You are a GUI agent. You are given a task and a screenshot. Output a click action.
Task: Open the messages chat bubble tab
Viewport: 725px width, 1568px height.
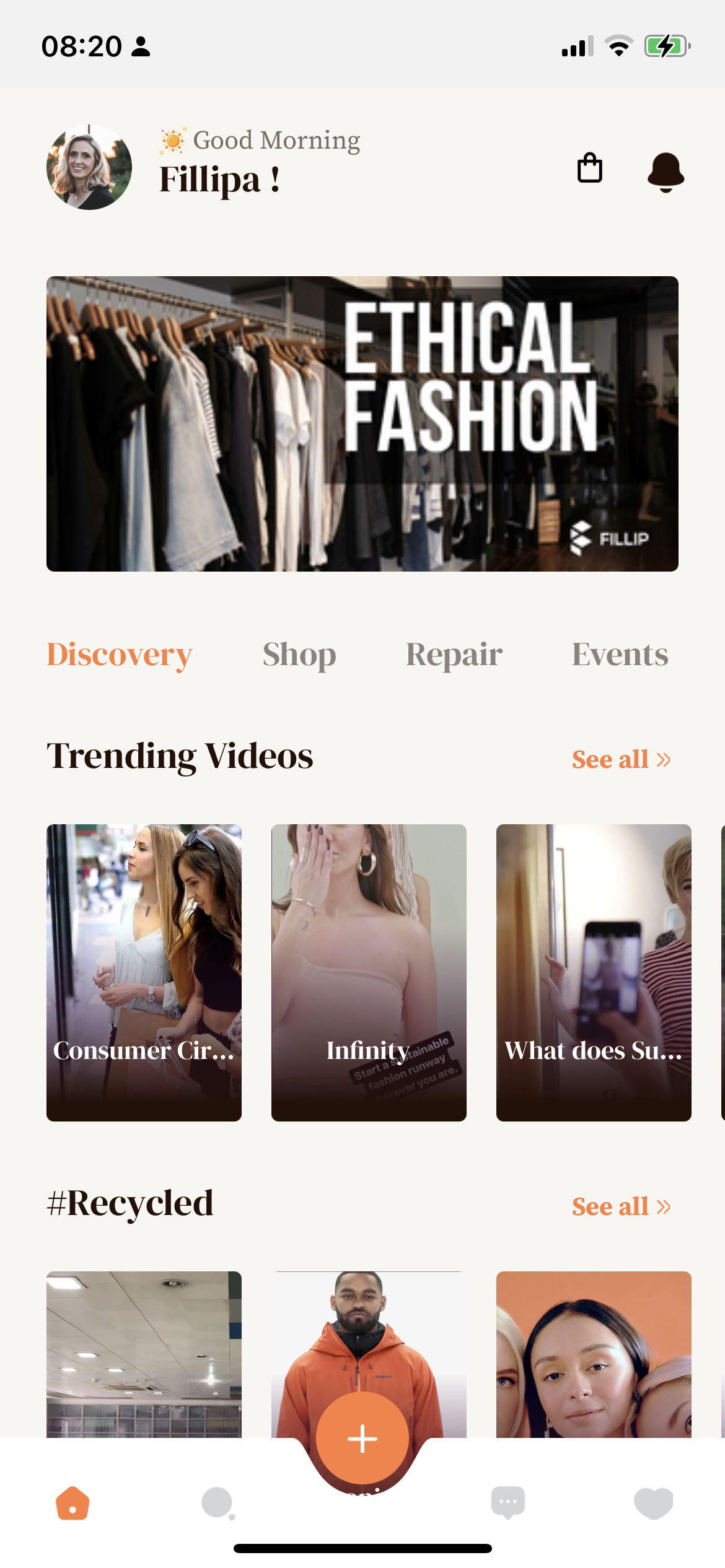pos(507,1503)
